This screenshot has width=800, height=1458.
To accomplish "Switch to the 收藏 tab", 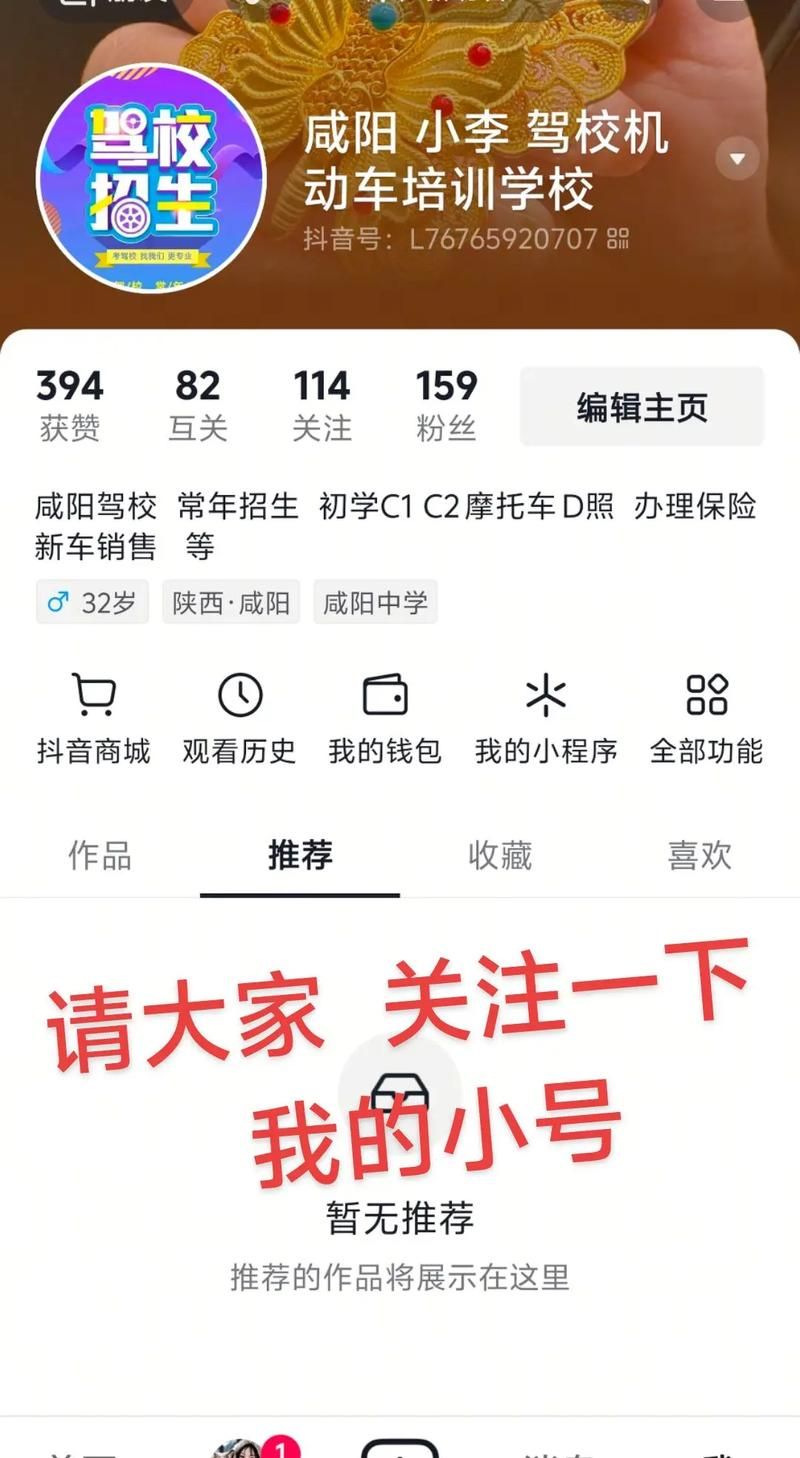I will point(500,855).
